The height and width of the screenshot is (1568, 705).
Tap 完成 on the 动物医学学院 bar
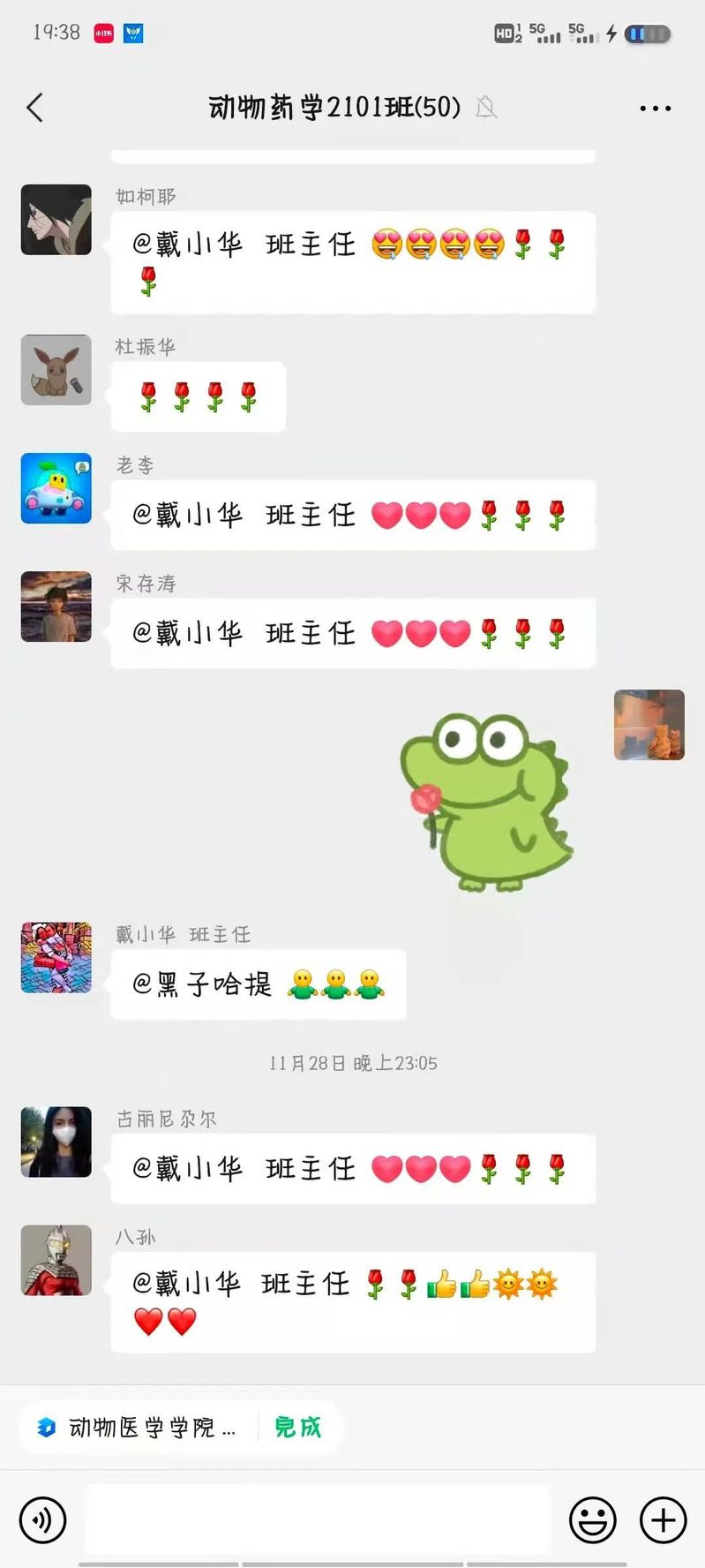point(297,1428)
